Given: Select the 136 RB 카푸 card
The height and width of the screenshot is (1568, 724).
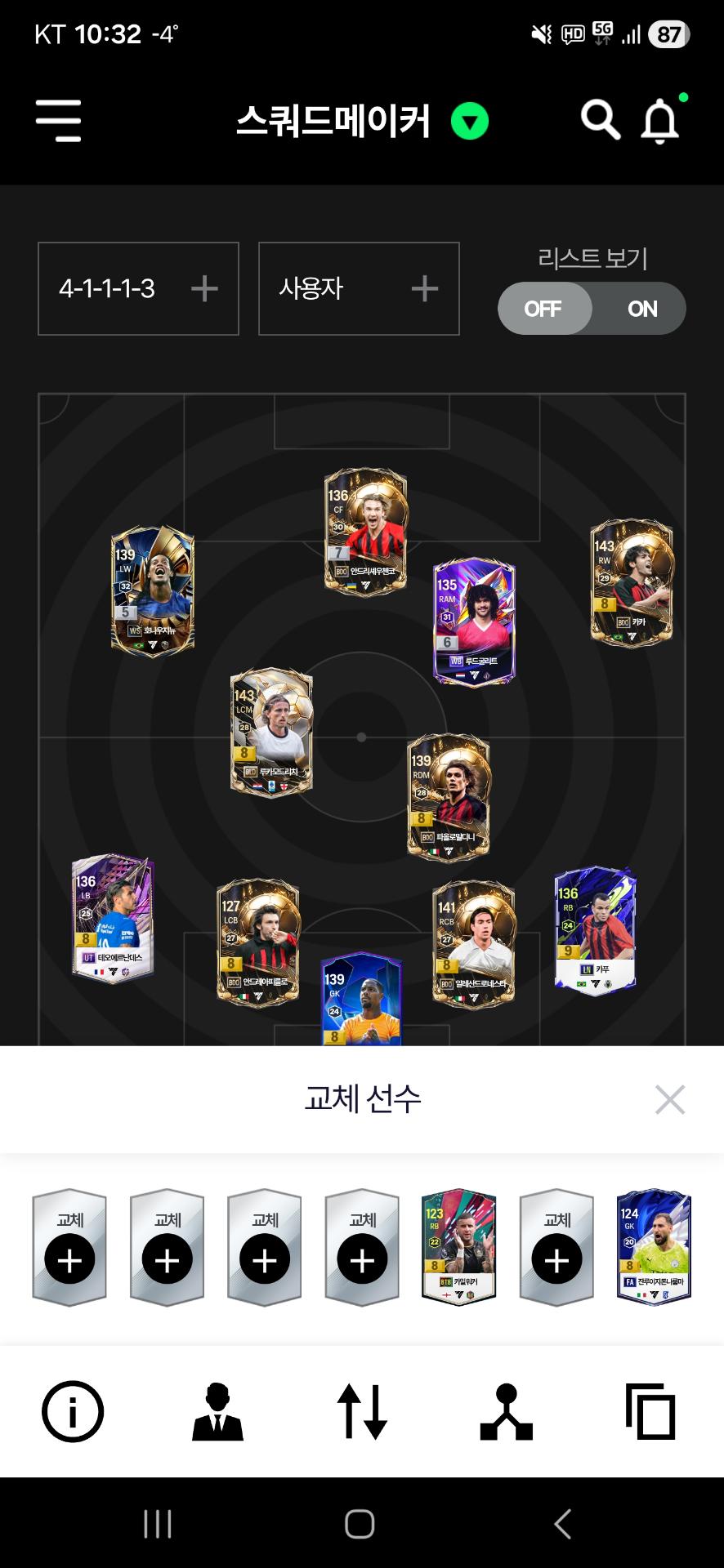Looking at the screenshot, I should pos(595,929).
